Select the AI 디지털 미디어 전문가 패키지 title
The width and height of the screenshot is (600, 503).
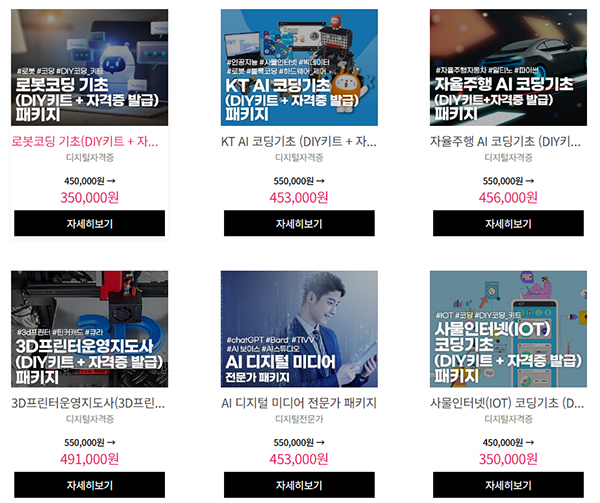click(299, 403)
